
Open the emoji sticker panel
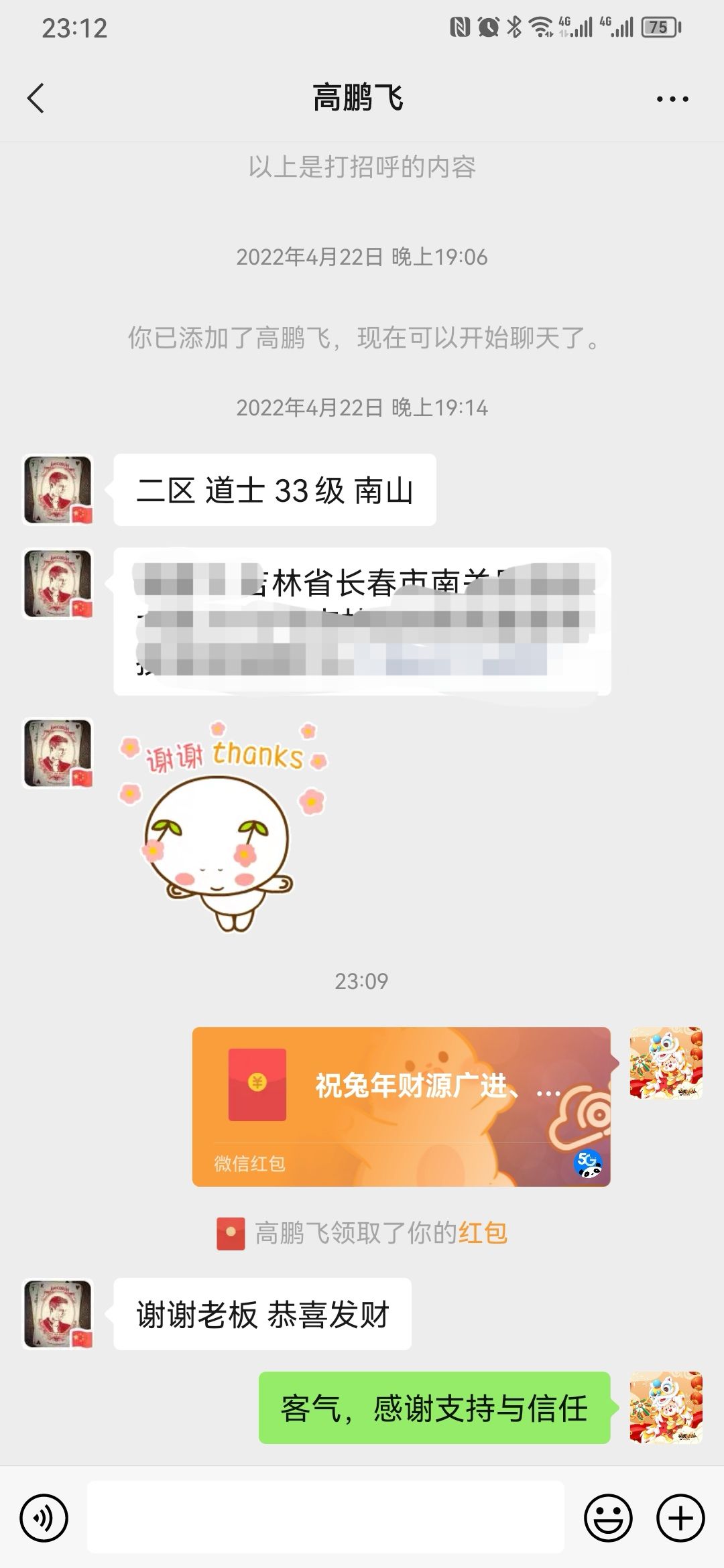608,1518
